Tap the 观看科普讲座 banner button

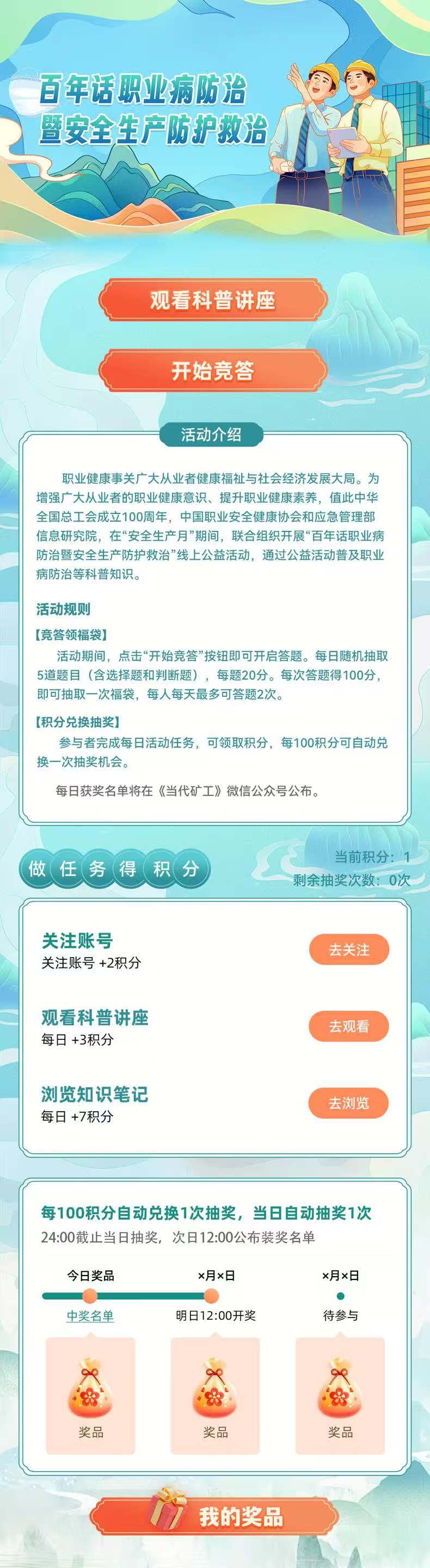coord(213,300)
